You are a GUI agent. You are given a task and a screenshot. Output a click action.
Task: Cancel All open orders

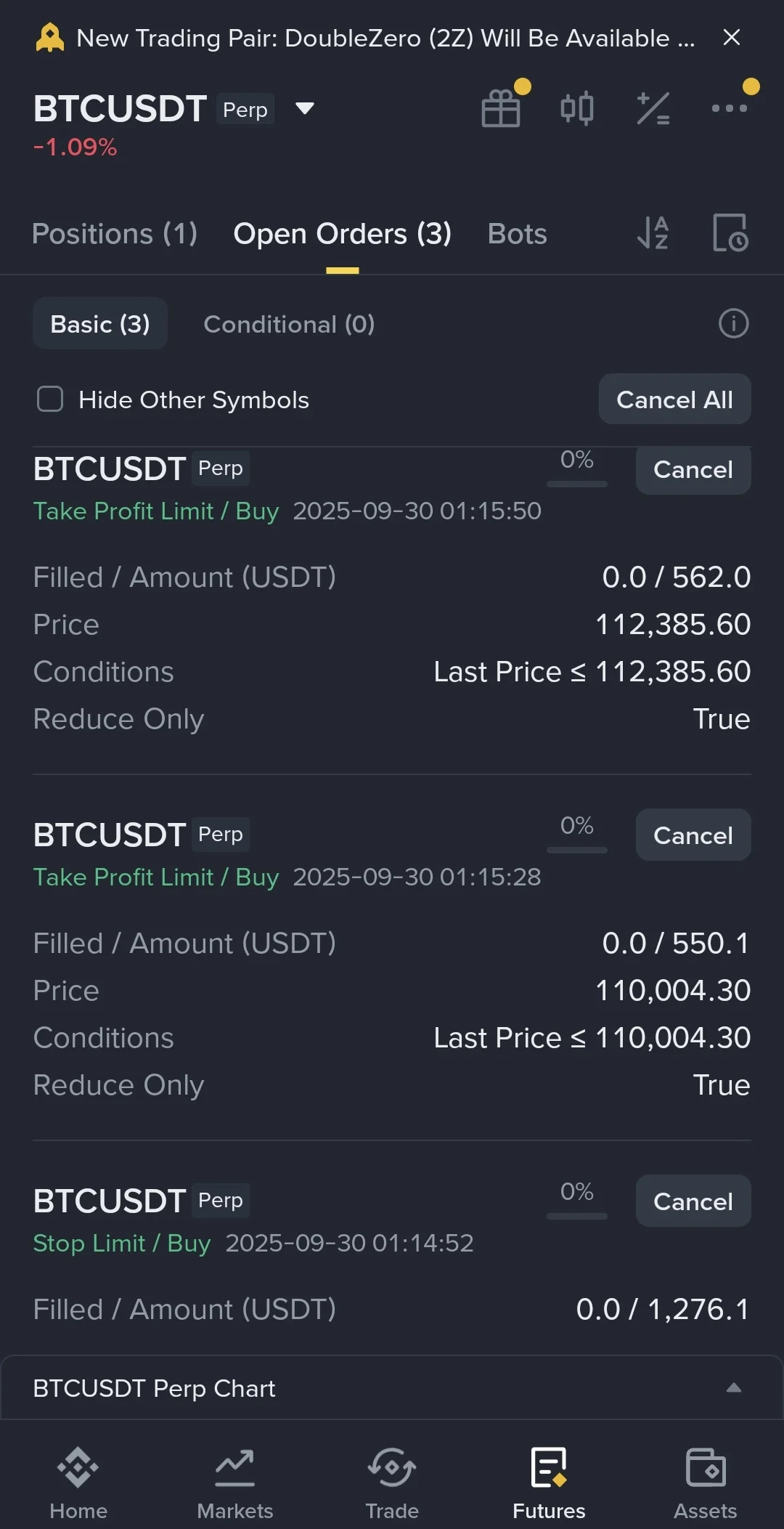(674, 400)
